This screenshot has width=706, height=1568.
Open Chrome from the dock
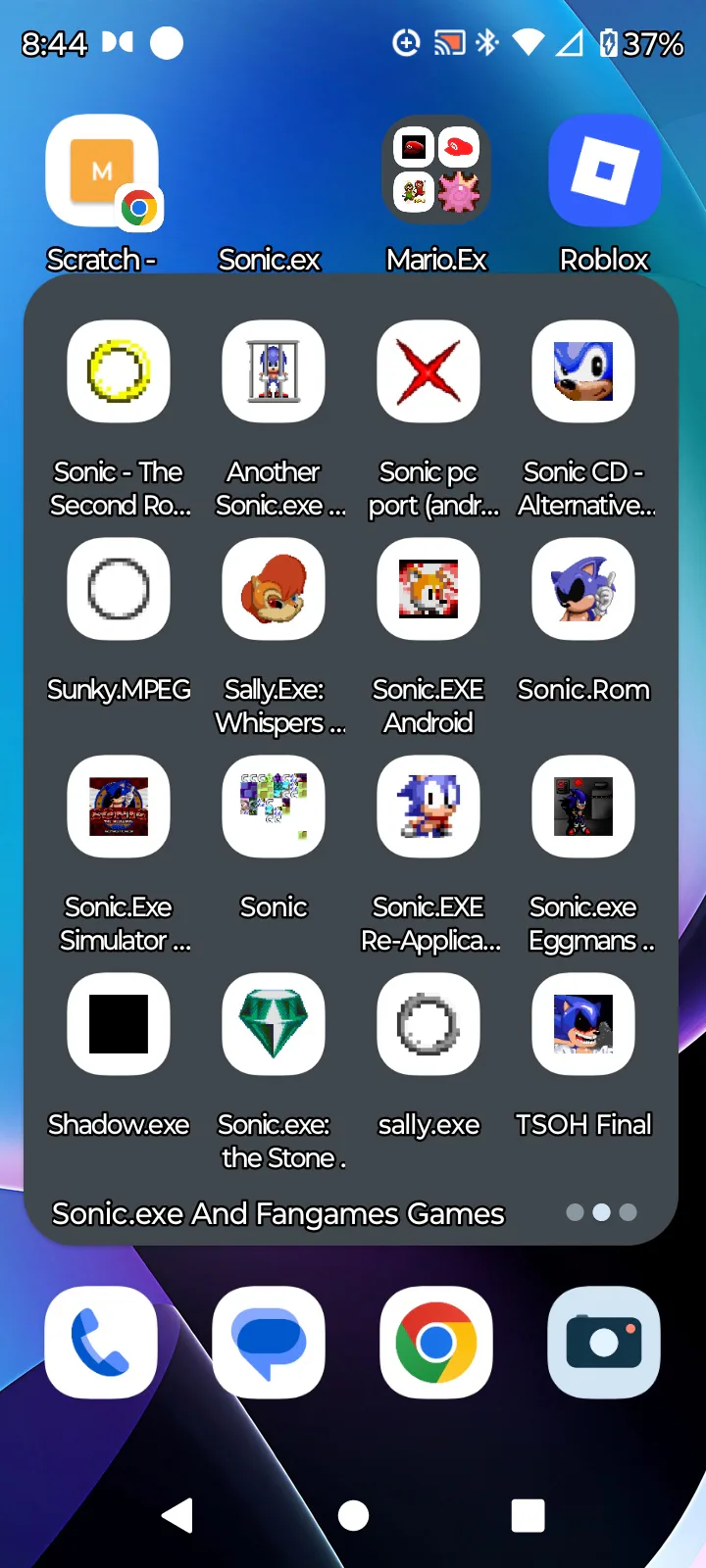pyautogui.click(x=436, y=1343)
